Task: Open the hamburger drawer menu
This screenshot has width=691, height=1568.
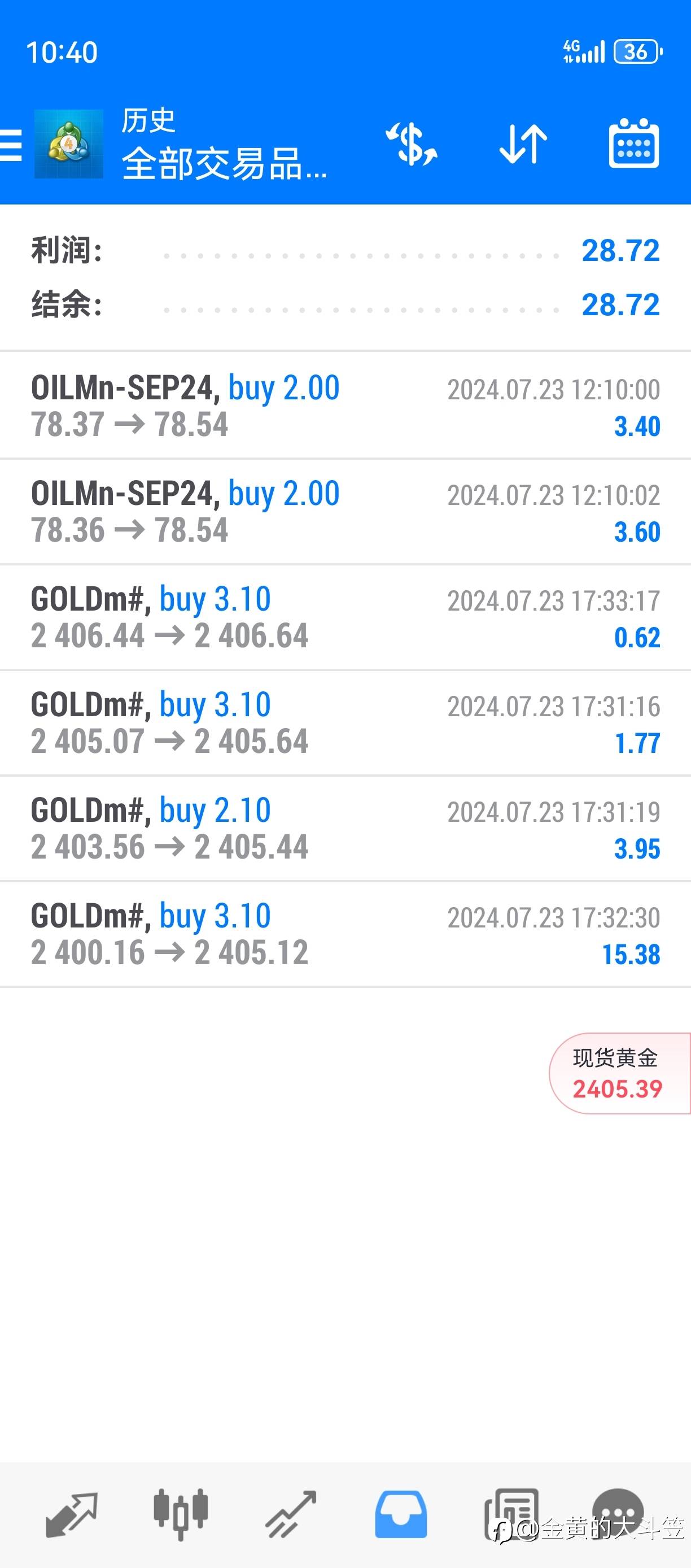Action: point(11,144)
